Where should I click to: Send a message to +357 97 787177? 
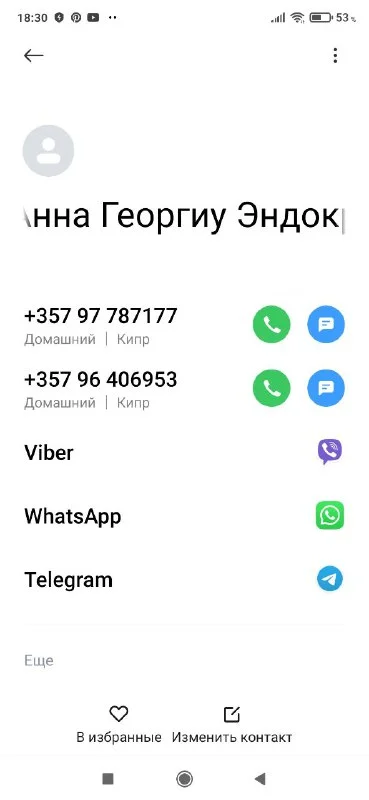326,324
